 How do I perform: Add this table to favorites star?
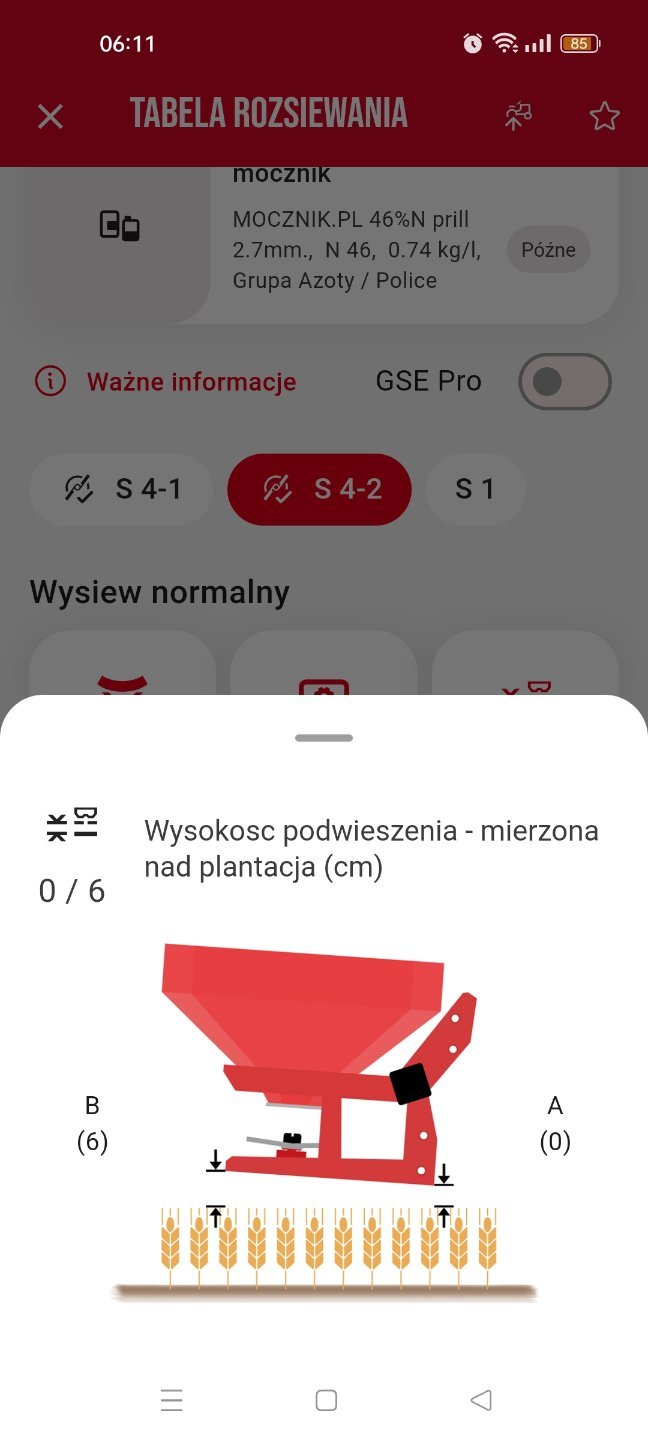604,117
